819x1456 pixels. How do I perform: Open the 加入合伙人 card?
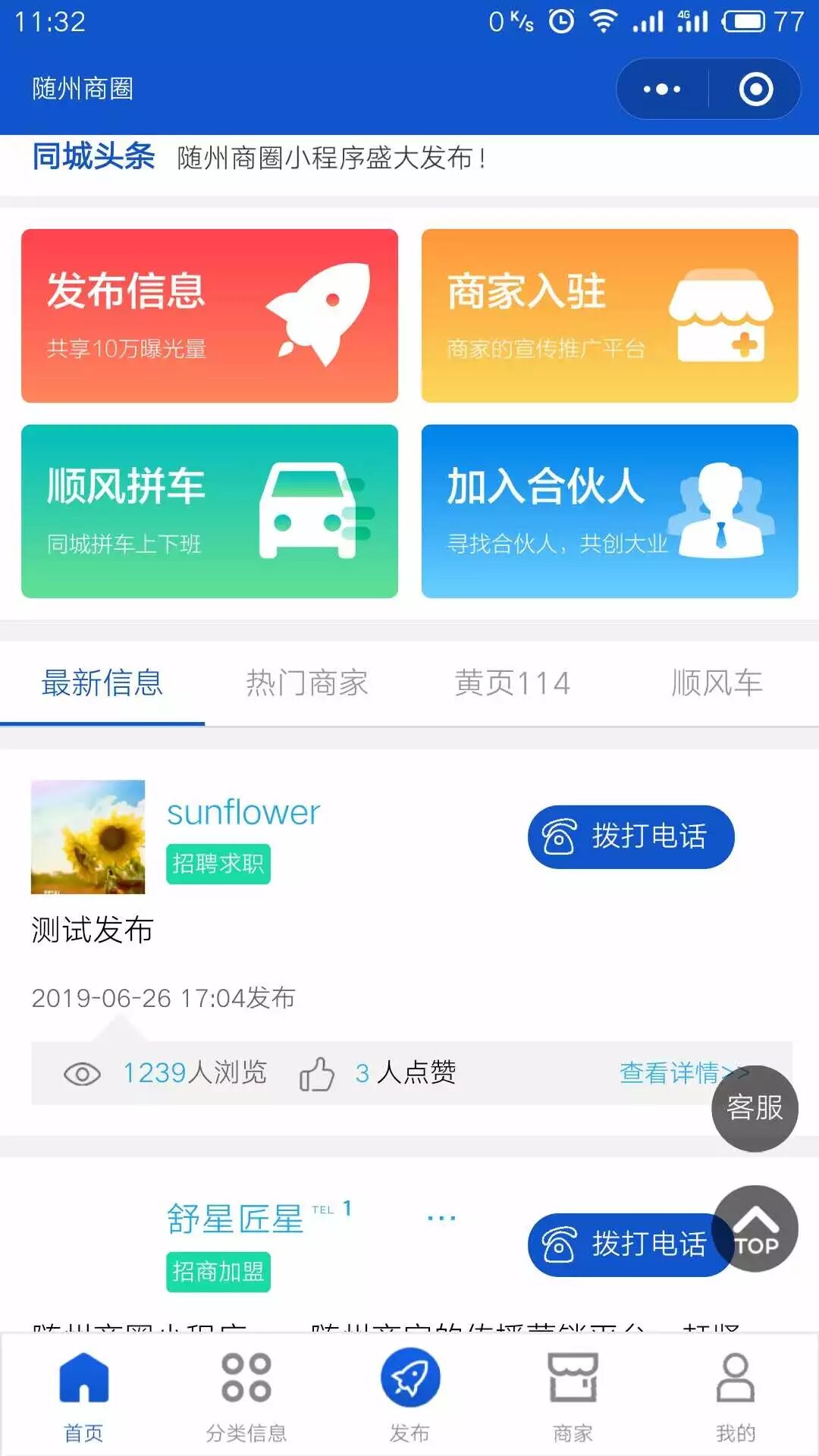pos(610,511)
